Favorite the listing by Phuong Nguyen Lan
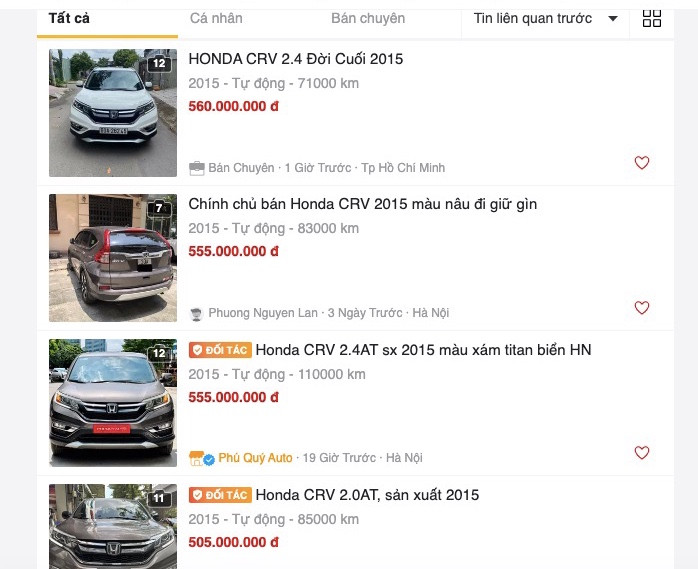The width and height of the screenshot is (698, 569). coord(642,308)
